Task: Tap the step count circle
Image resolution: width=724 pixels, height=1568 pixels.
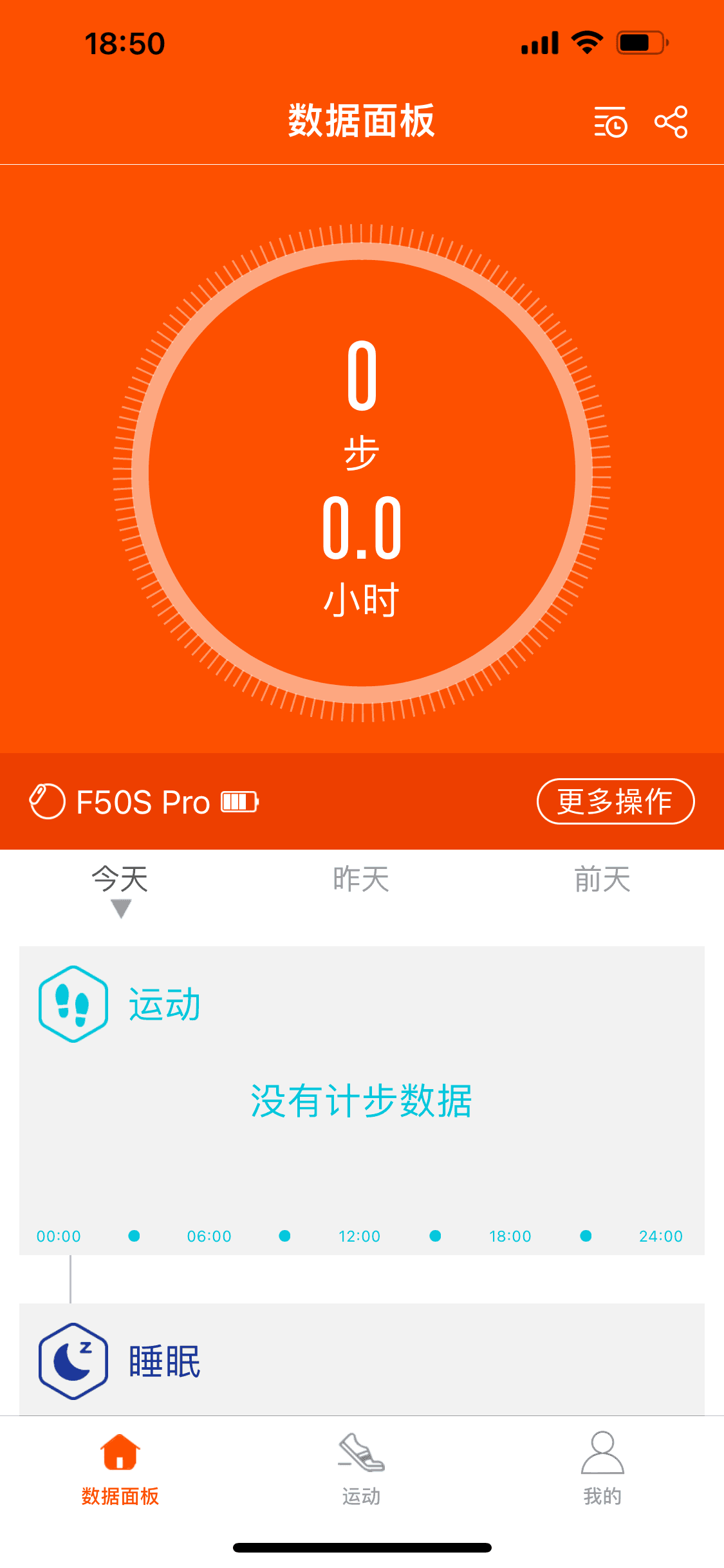Action: click(362, 473)
